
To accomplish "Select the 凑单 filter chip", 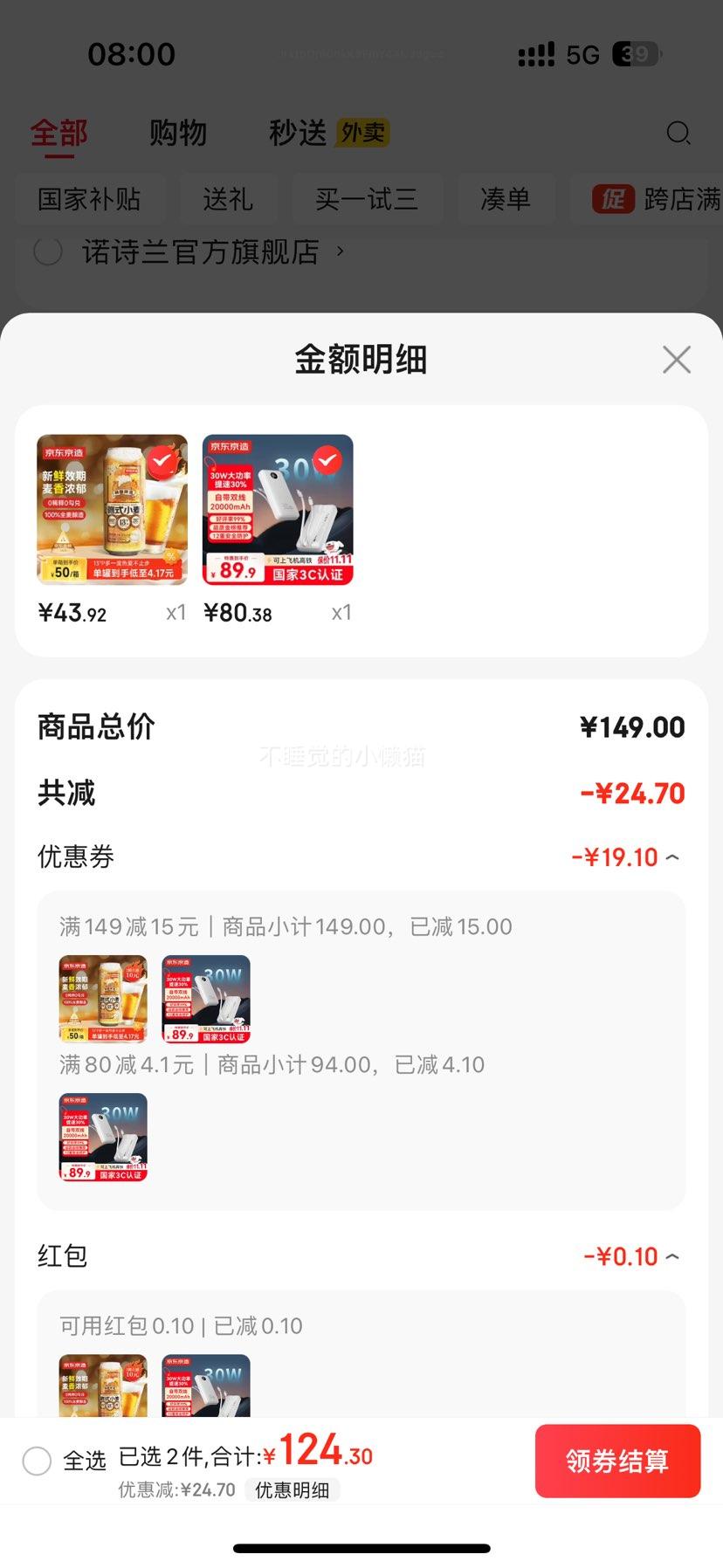I will [x=506, y=199].
